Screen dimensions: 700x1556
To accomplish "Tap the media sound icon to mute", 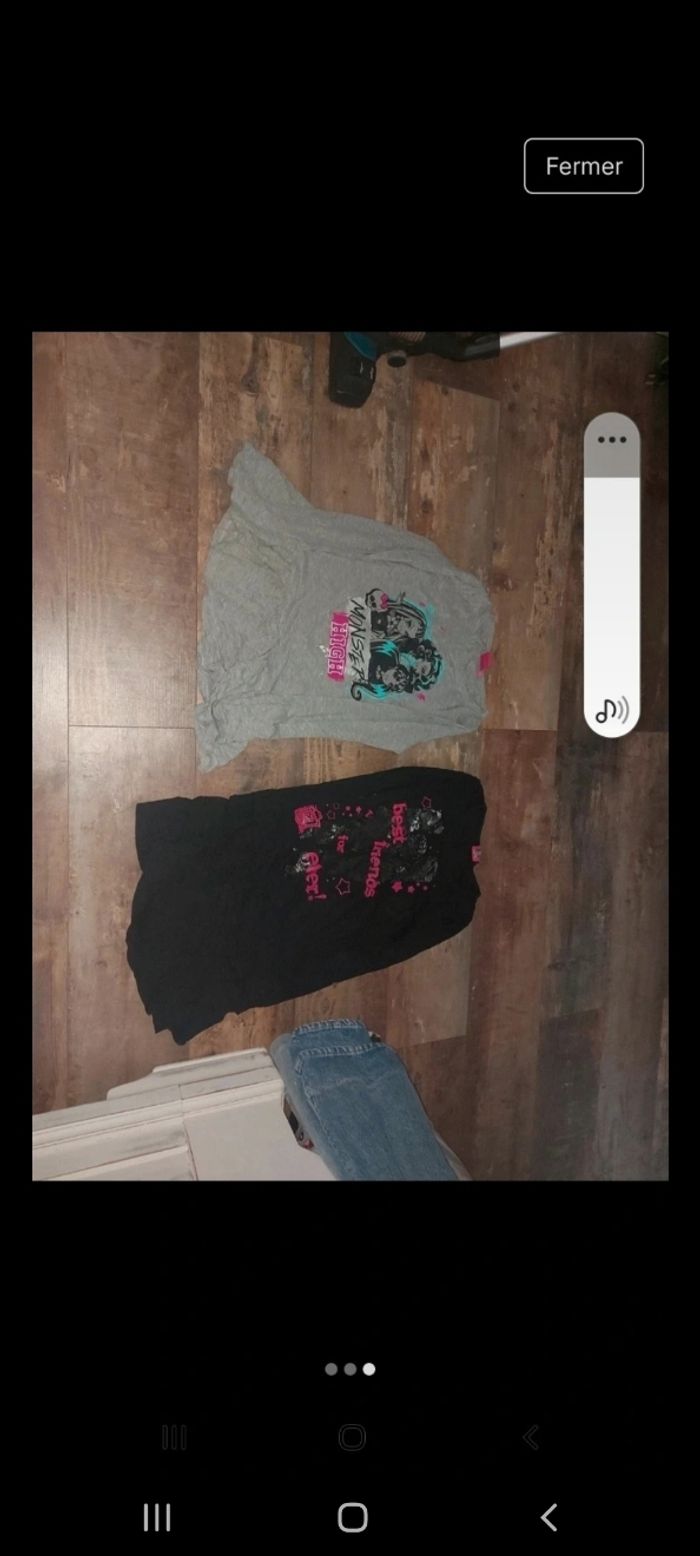I will point(611,710).
